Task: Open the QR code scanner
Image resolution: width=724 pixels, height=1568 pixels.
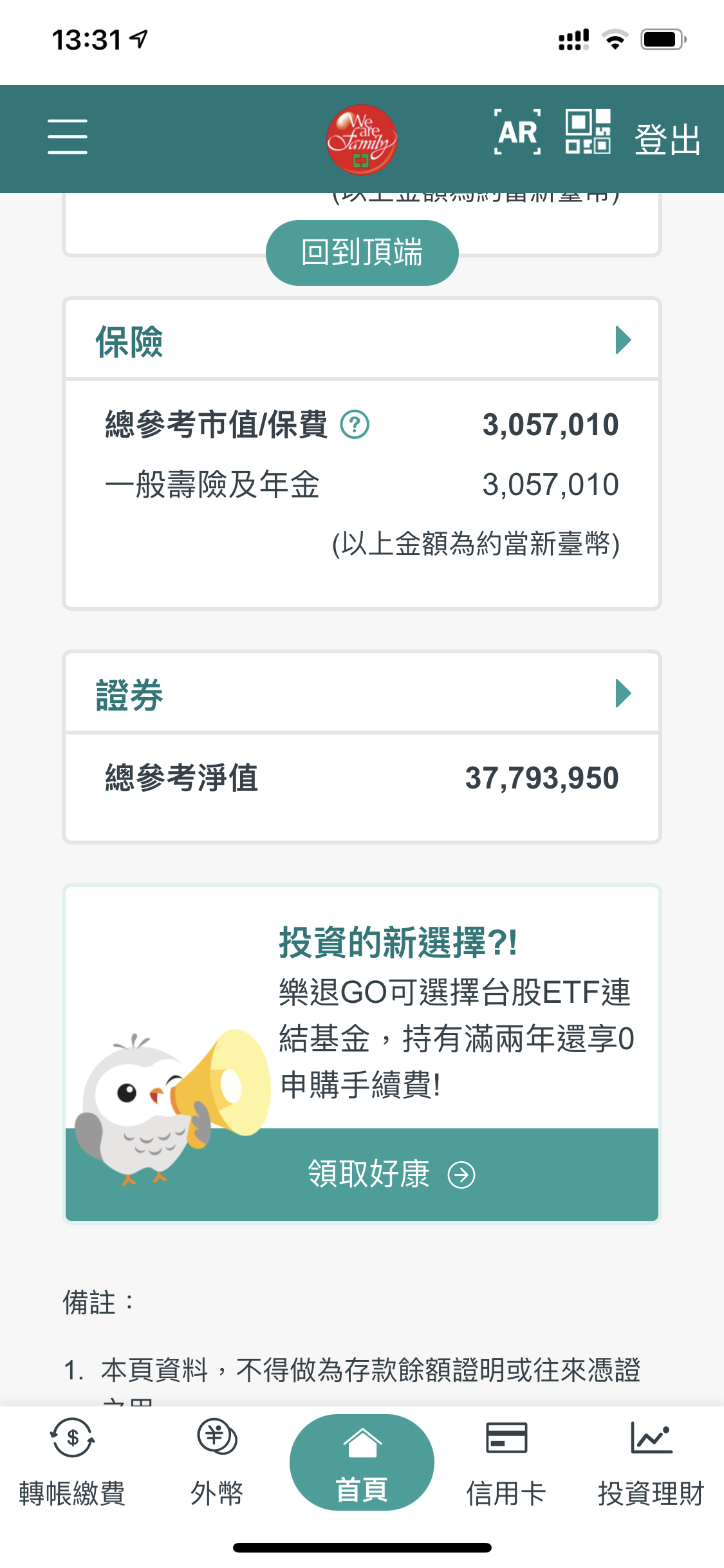Action: click(x=588, y=132)
